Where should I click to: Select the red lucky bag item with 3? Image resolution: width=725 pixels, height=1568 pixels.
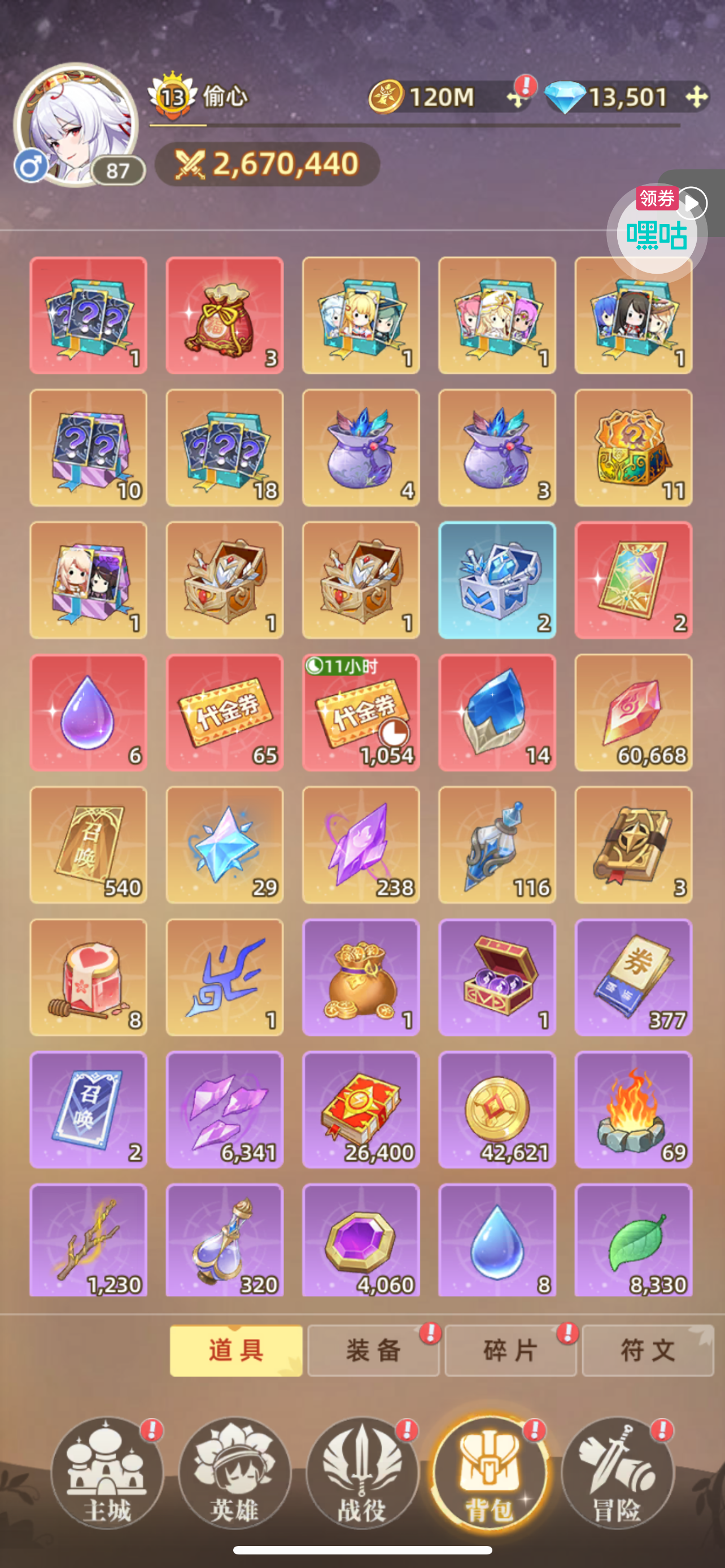[225, 316]
